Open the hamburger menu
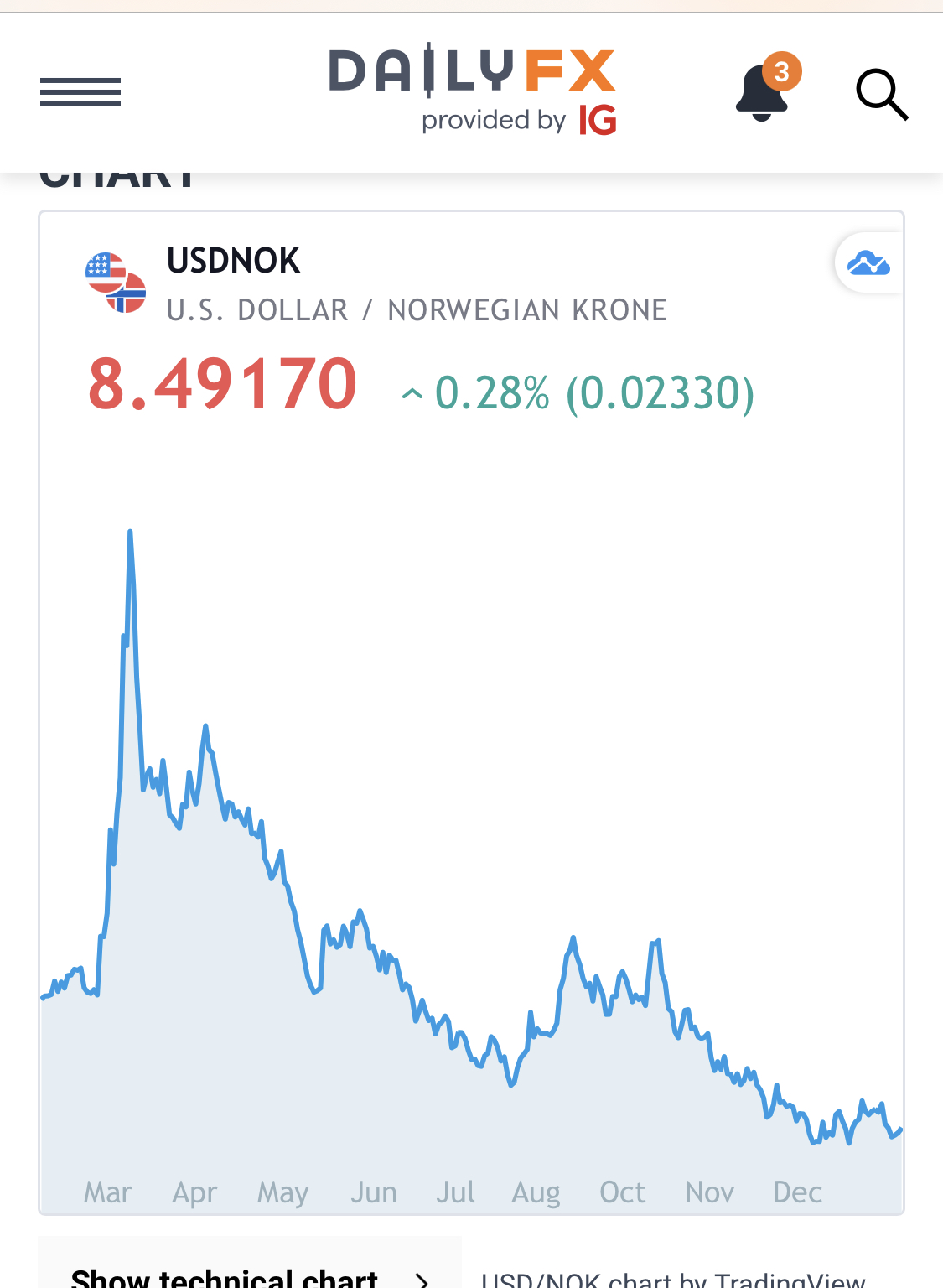943x1288 pixels. (x=80, y=92)
